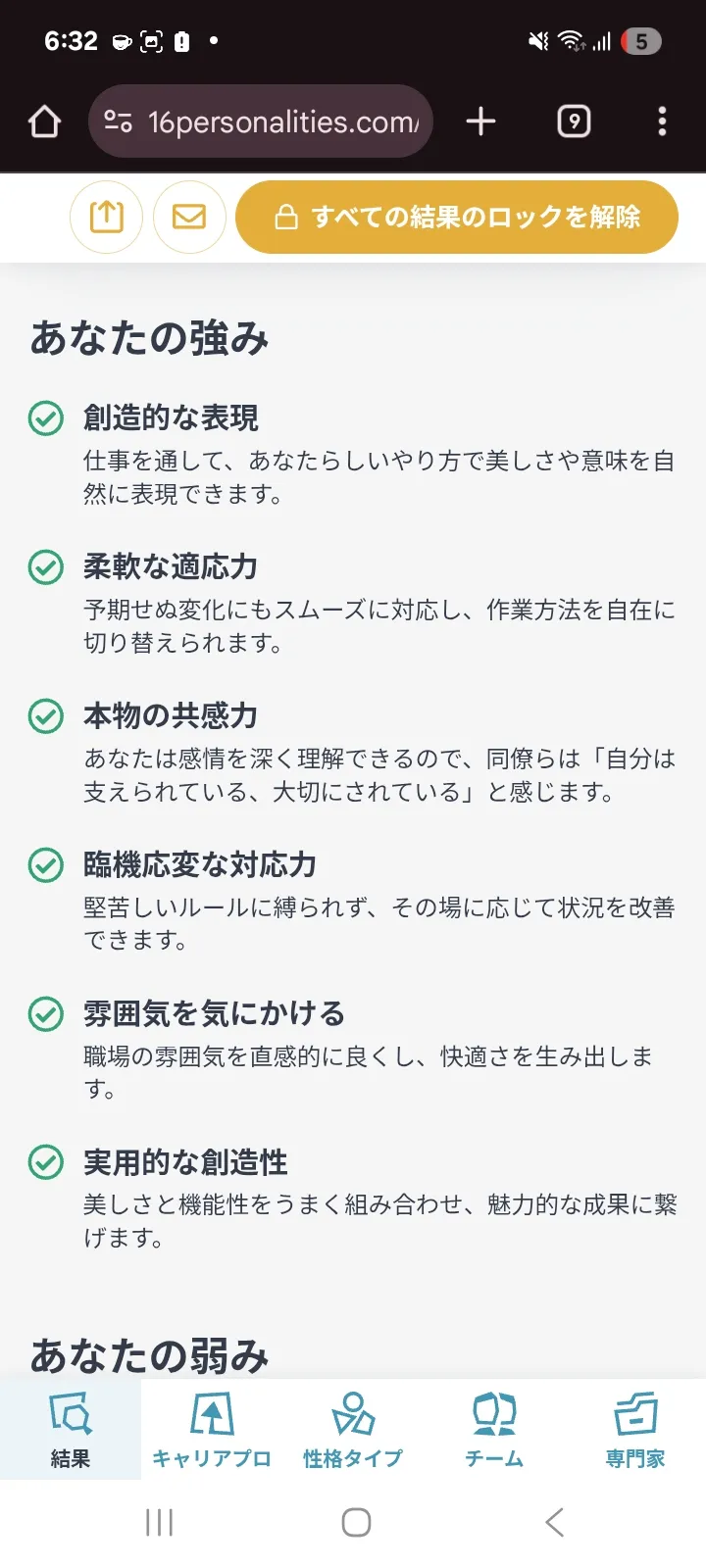Tap the share results icon
The image size is (706, 1568).
pyautogui.click(x=106, y=217)
